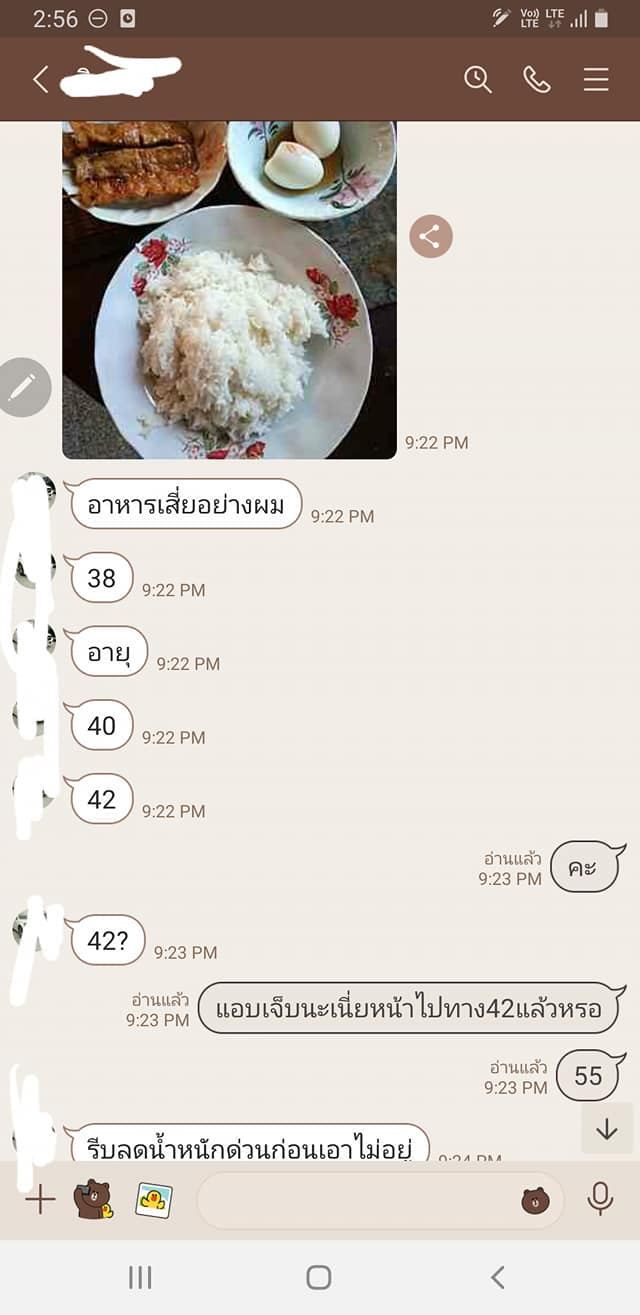This screenshot has width=640, height=1315.
Task: Search within this conversation
Action: tap(478, 80)
